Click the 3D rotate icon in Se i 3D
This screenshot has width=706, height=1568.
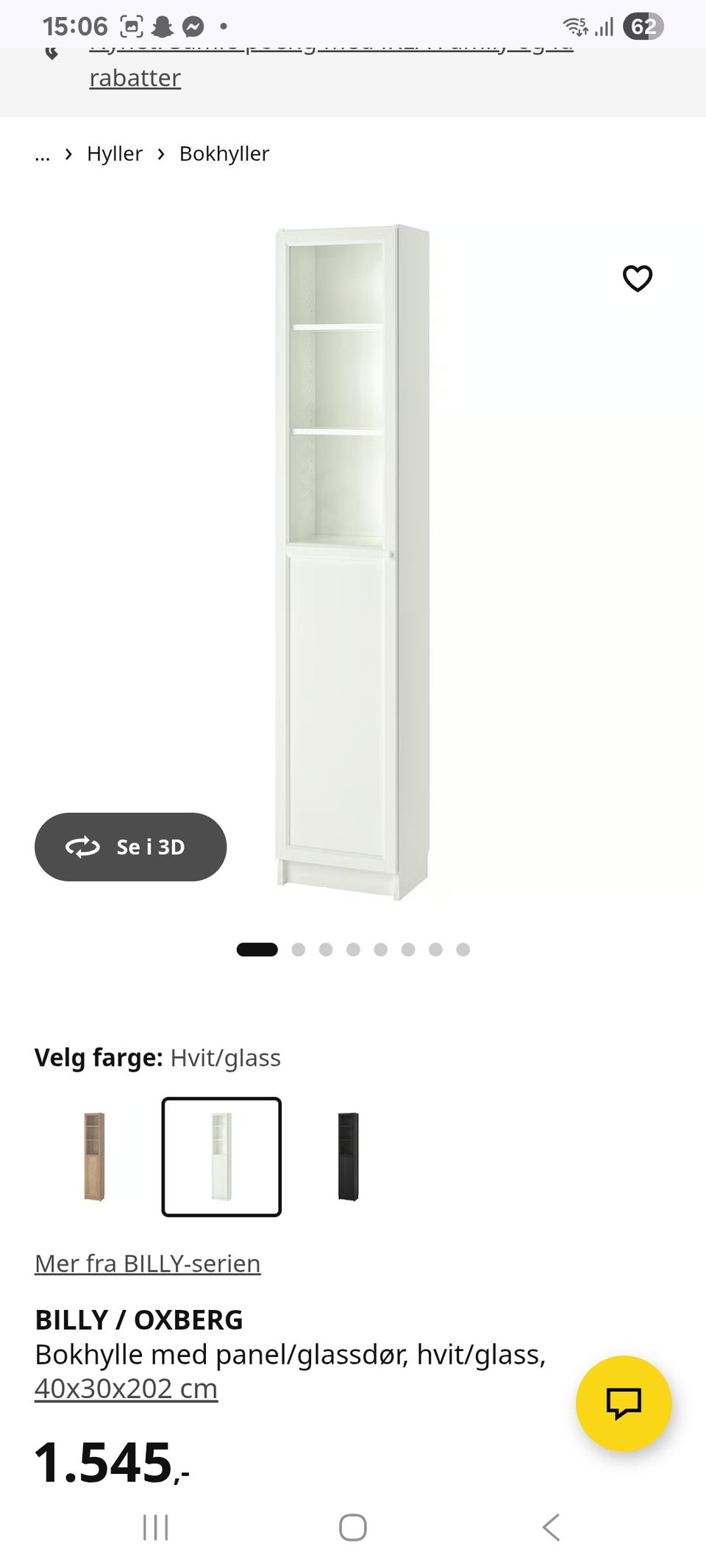coord(84,847)
